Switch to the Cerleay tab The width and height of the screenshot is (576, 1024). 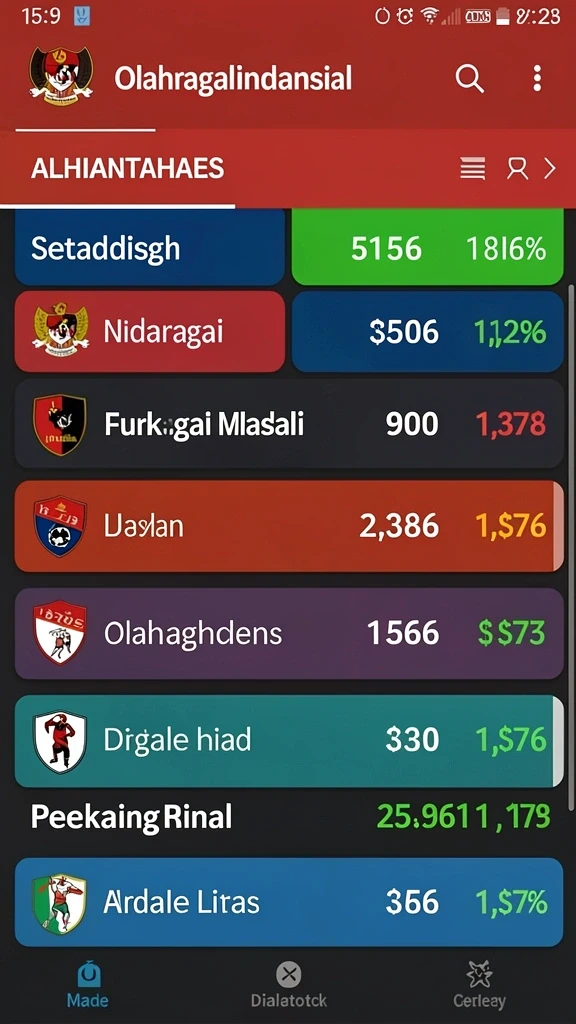[x=479, y=985]
